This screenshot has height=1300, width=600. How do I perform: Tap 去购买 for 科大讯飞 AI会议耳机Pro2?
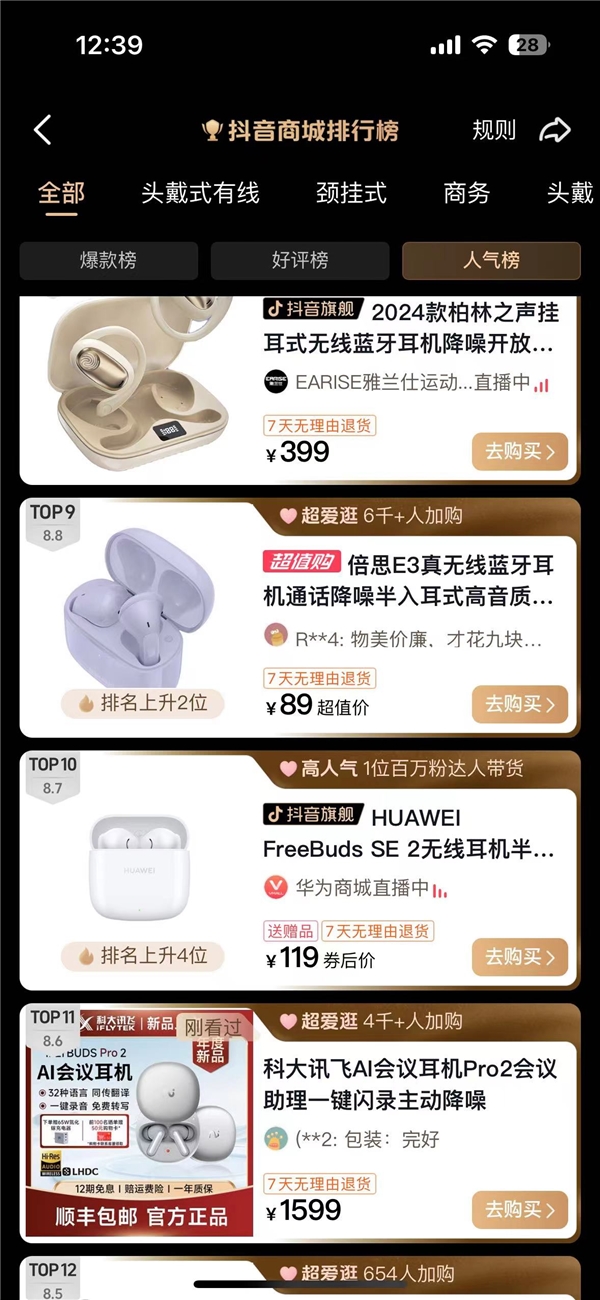520,1210
